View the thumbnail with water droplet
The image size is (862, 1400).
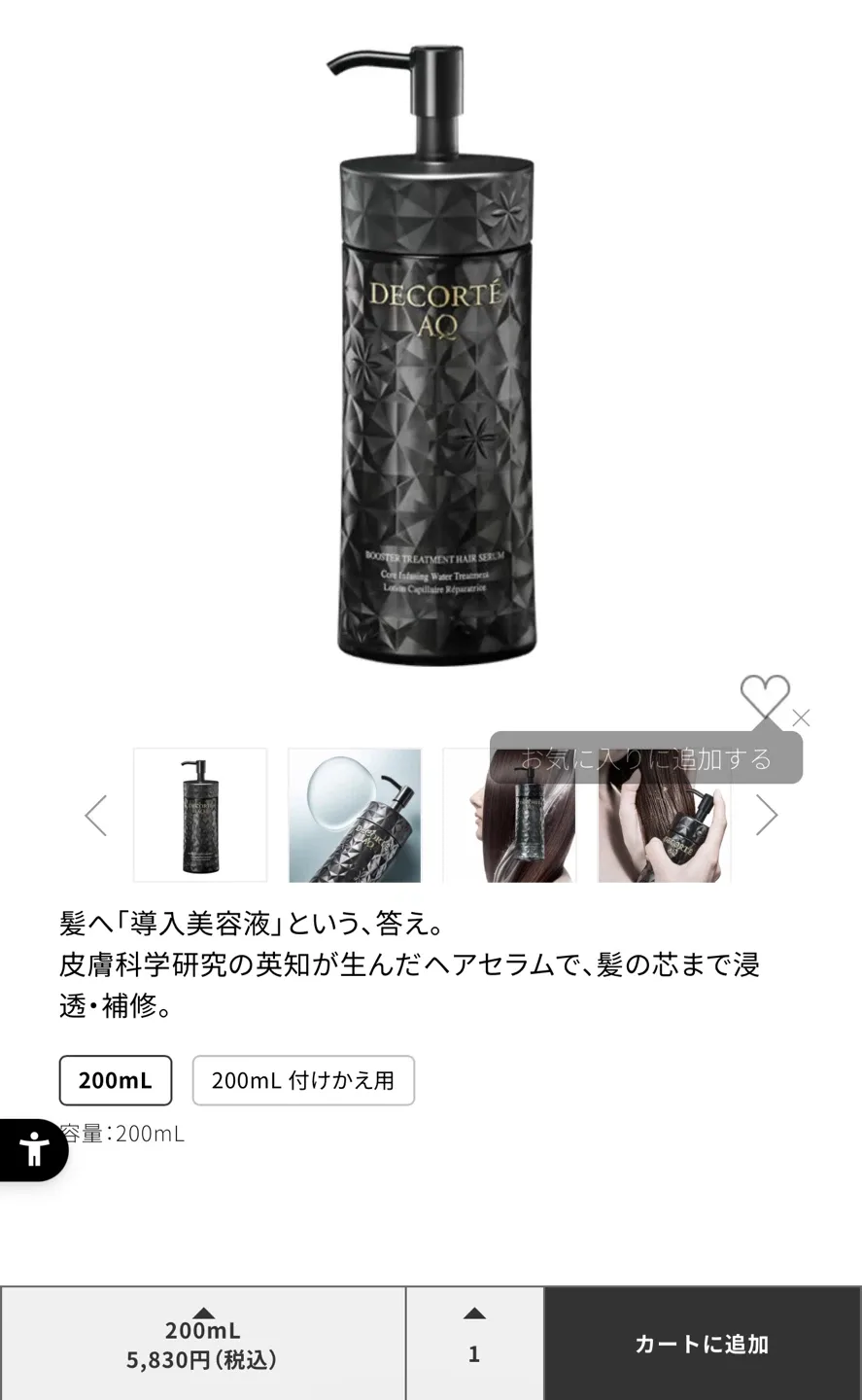(x=355, y=815)
